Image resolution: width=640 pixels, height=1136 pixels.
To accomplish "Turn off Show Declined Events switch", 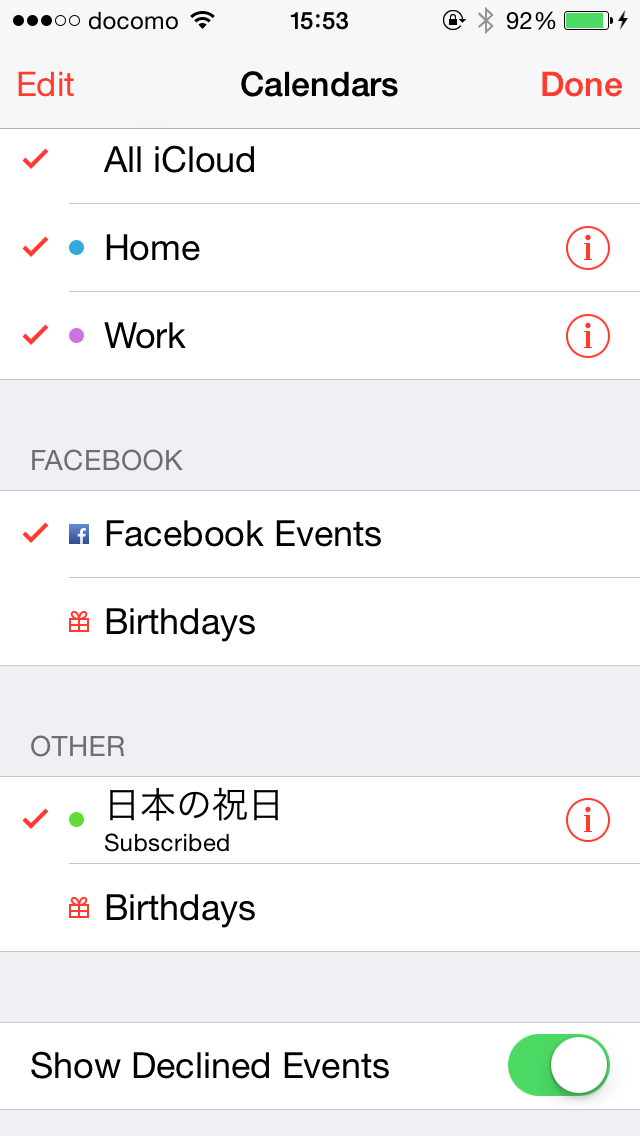I will 558,1065.
